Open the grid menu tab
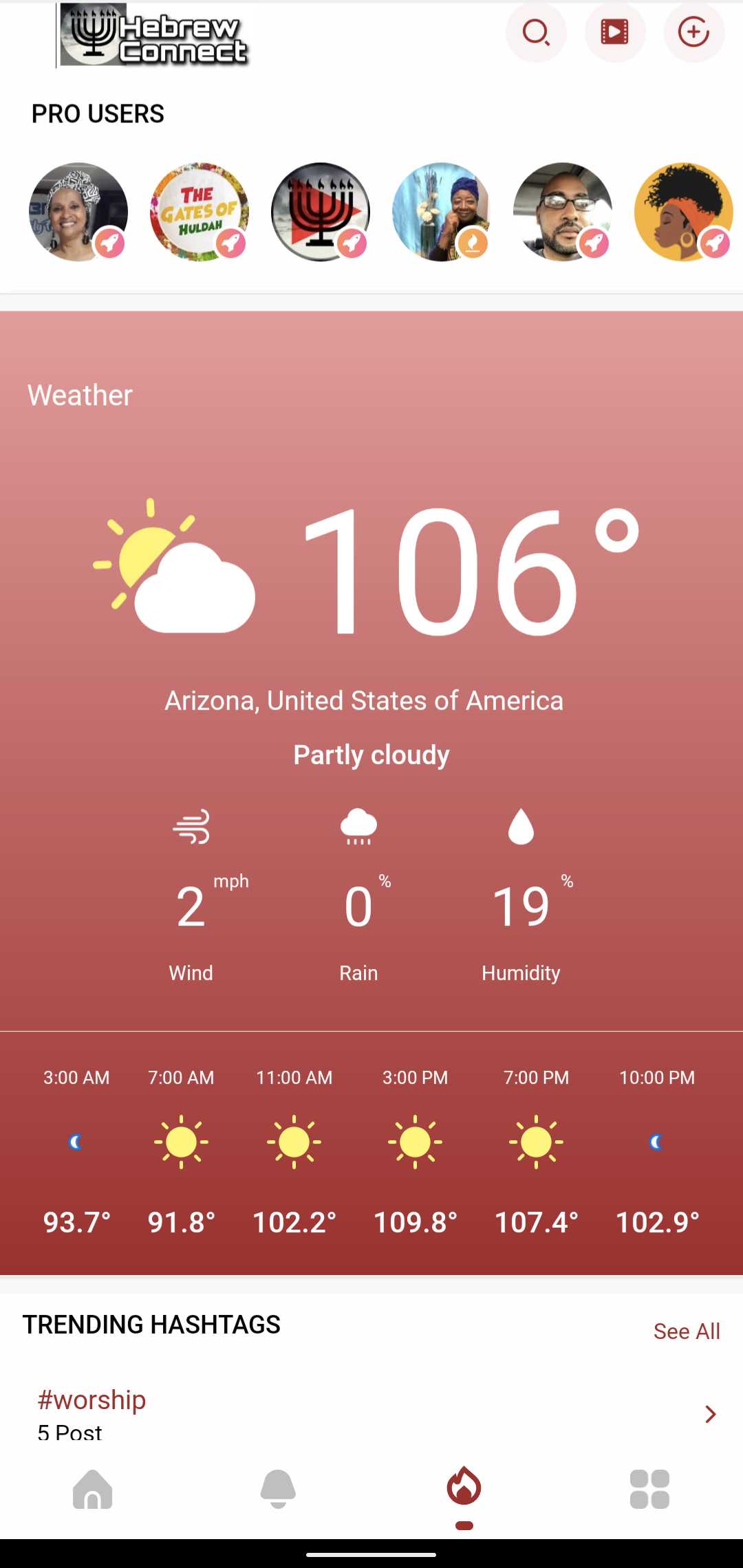The height and width of the screenshot is (1568, 743). coord(649,1489)
